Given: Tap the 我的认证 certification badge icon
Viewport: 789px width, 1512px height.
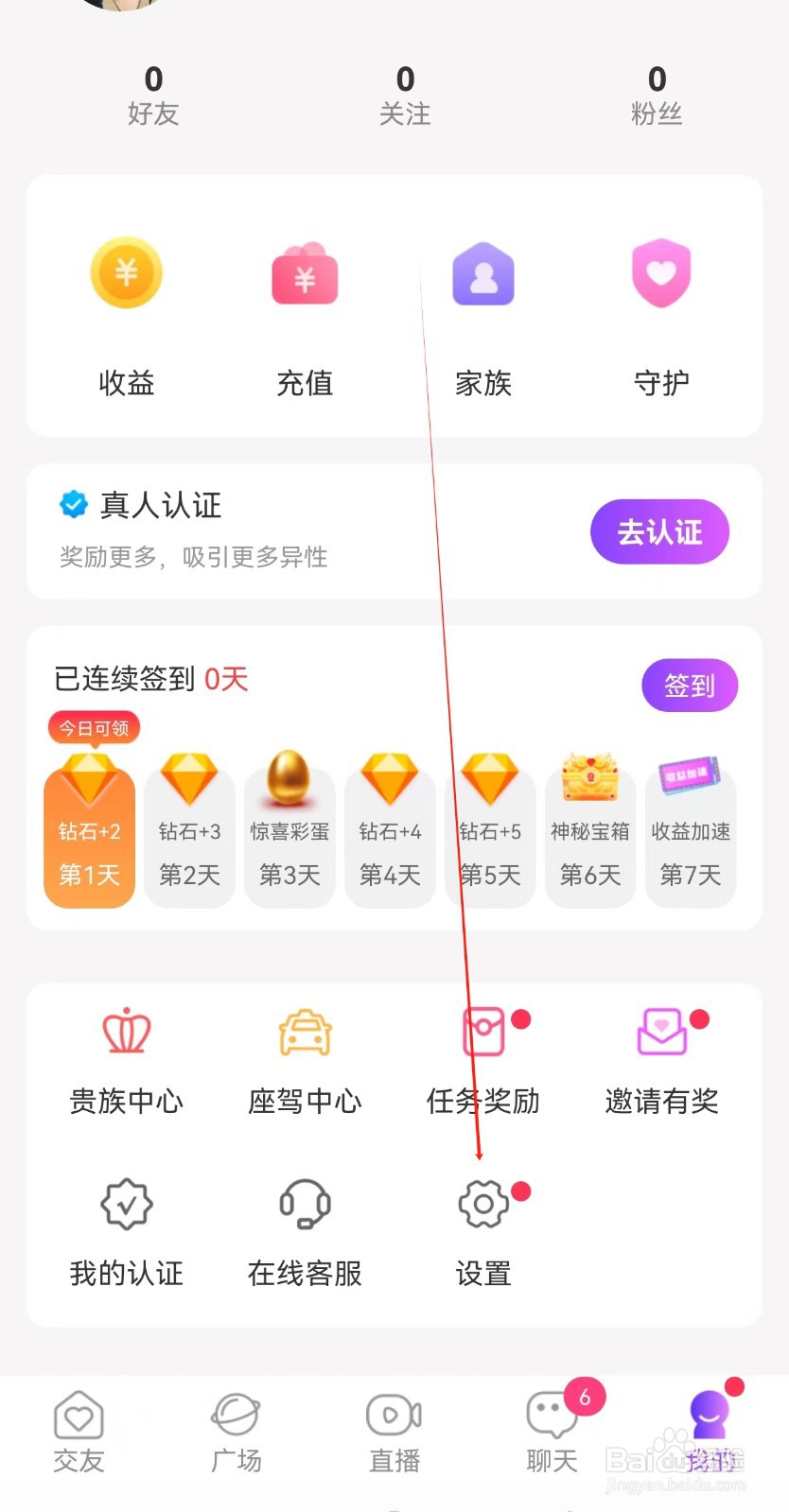Looking at the screenshot, I should [x=126, y=1205].
